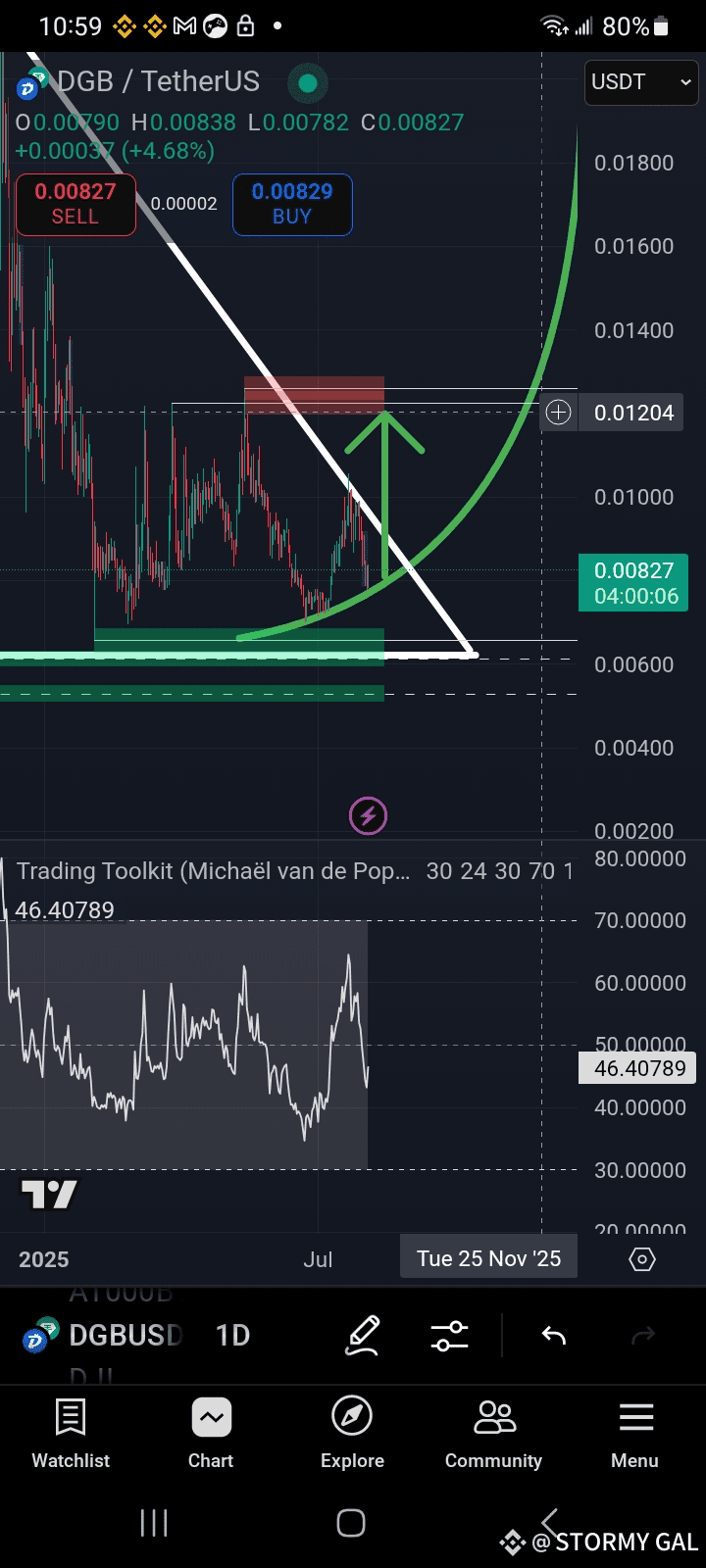Switch to the Watchlist tab
The height and width of the screenshot is (1568, 706).
point(71,1434)
